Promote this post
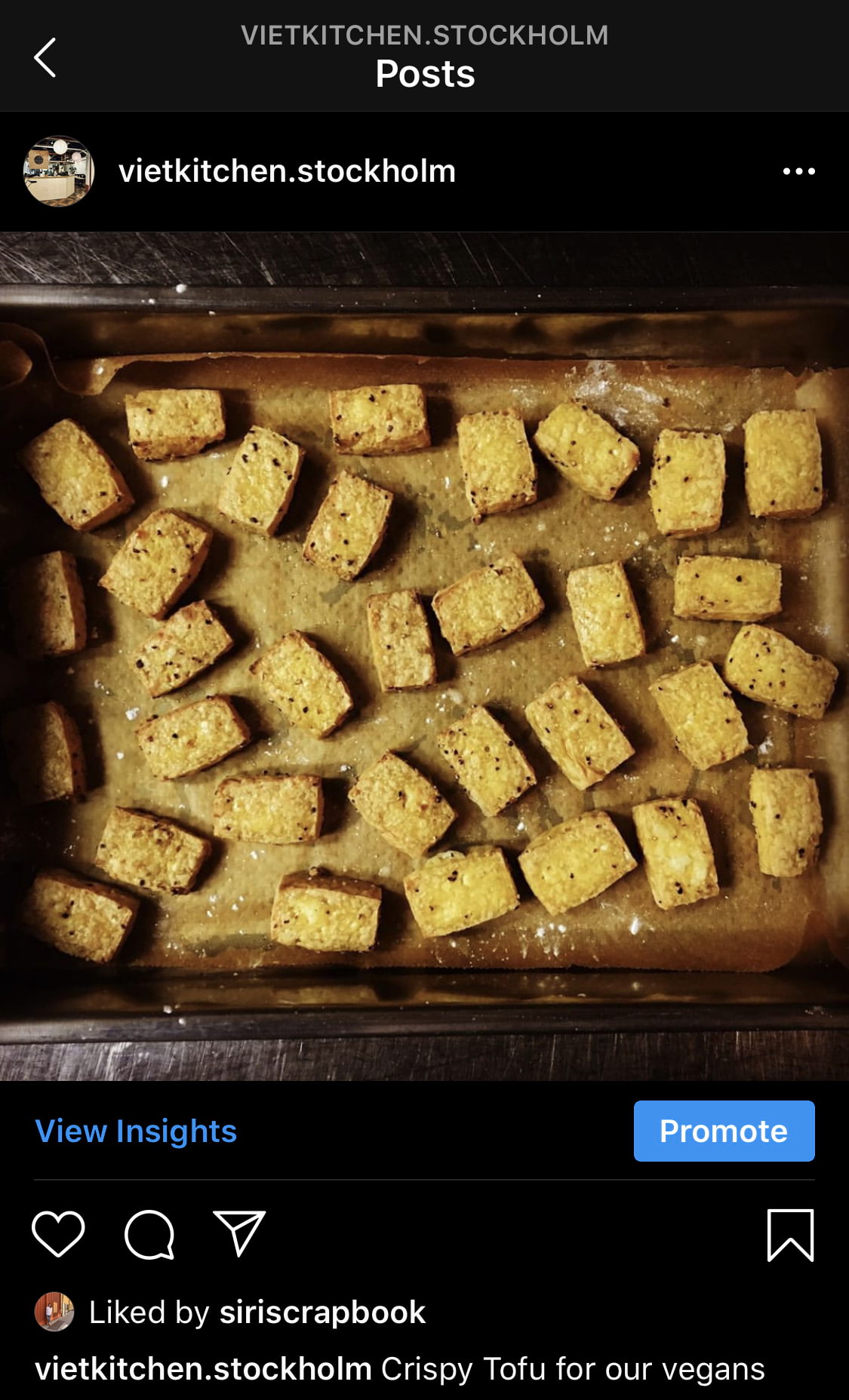849x1400 pixels. pyautogui.click(x=723, y=1131)
